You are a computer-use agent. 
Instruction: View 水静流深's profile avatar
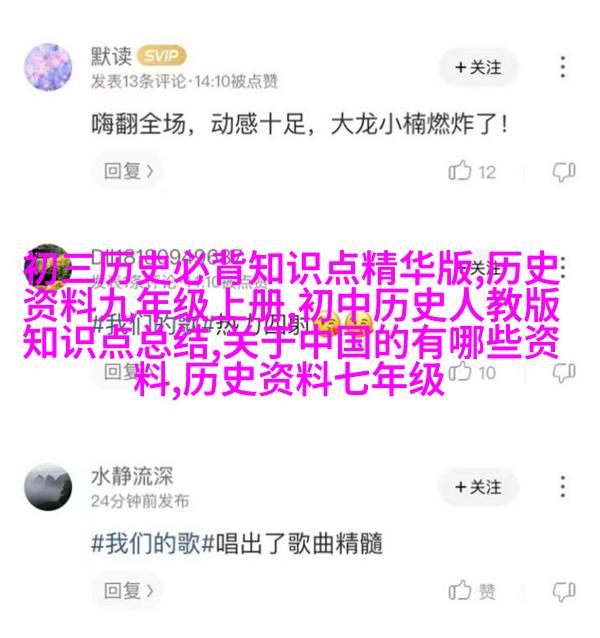tap(46, 486)
